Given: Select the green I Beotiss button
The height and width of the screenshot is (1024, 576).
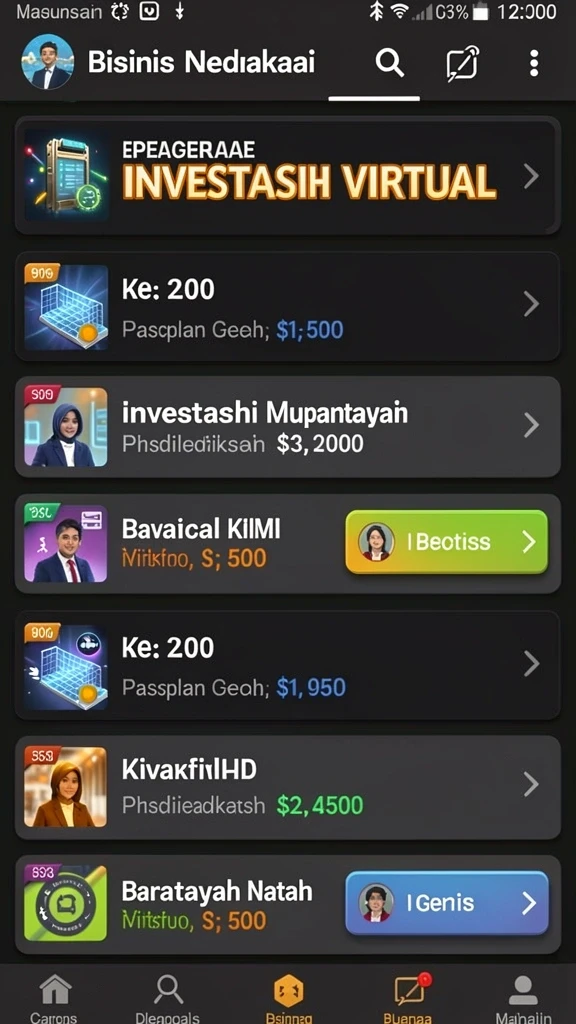Looking at the screenshot, I should click(x=447, y=542).
